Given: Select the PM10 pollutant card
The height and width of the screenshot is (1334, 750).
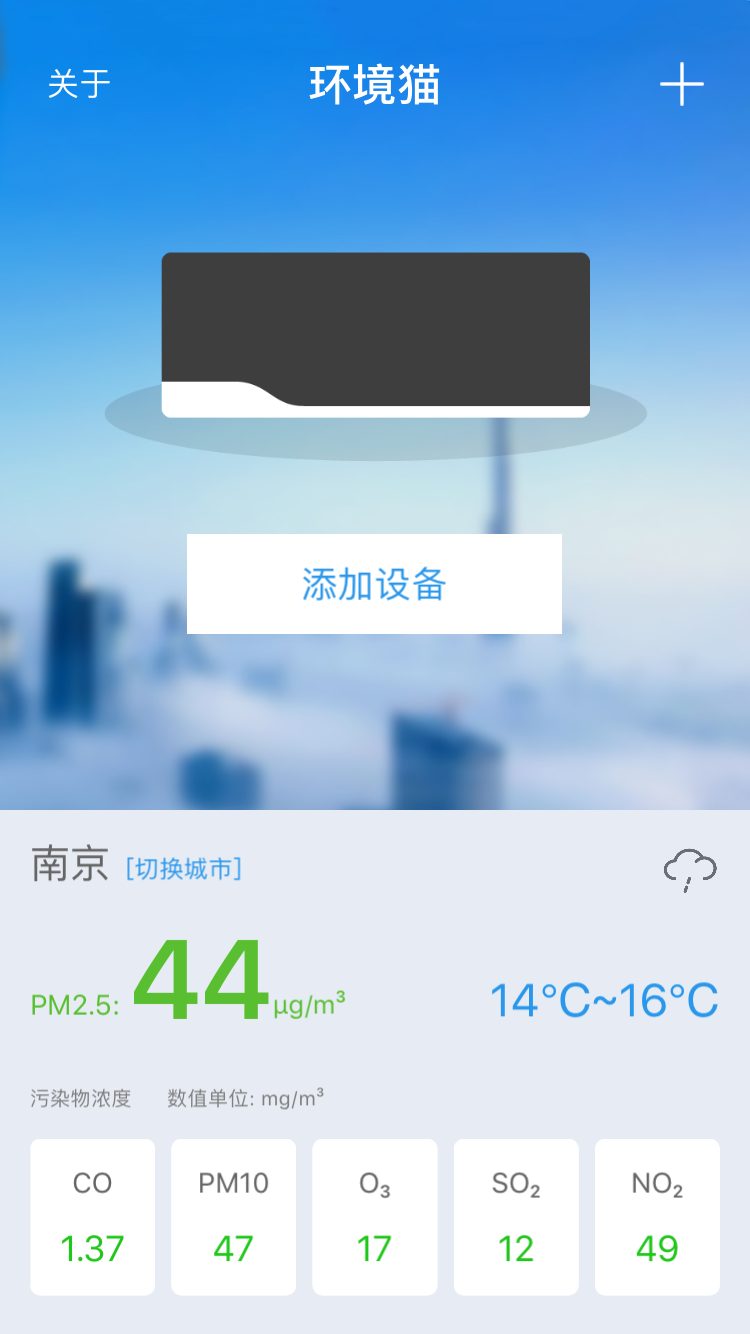Looking at the screenshot, I should [x=233, y=1216].
